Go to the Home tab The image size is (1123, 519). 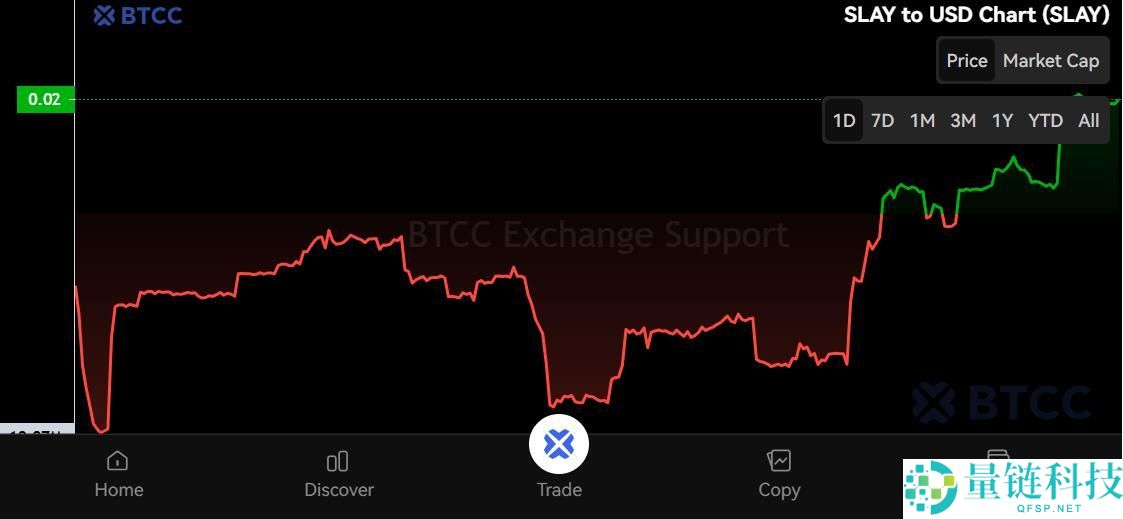[x=119, y=474]
